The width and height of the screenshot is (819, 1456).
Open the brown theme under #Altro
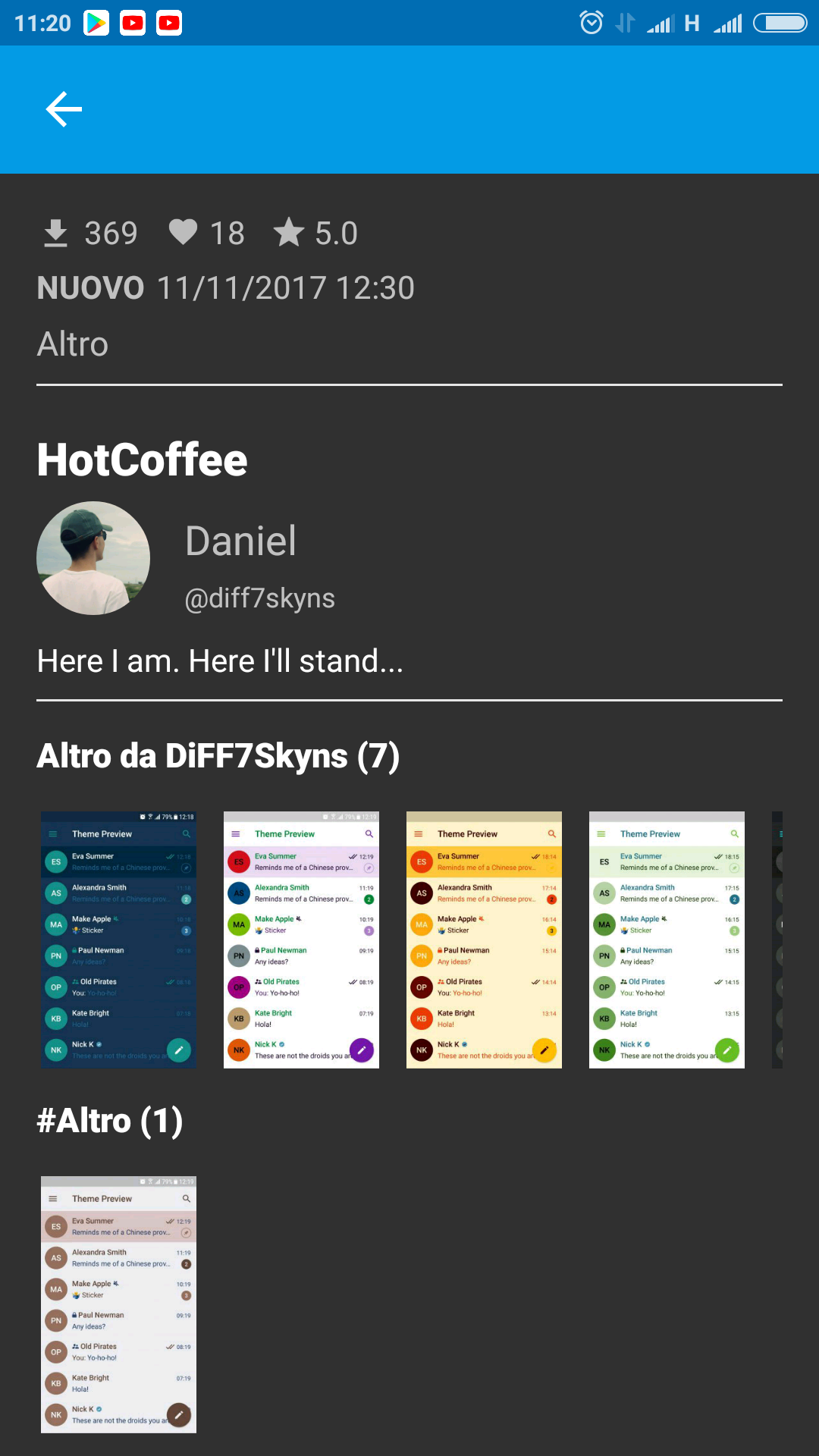(118, 1304)
